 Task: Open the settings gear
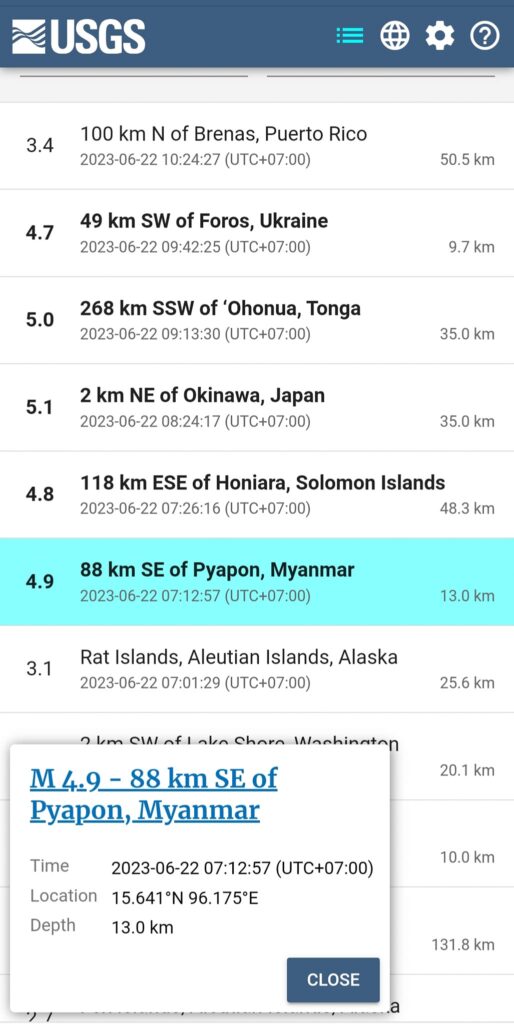[x=440, y=36]
